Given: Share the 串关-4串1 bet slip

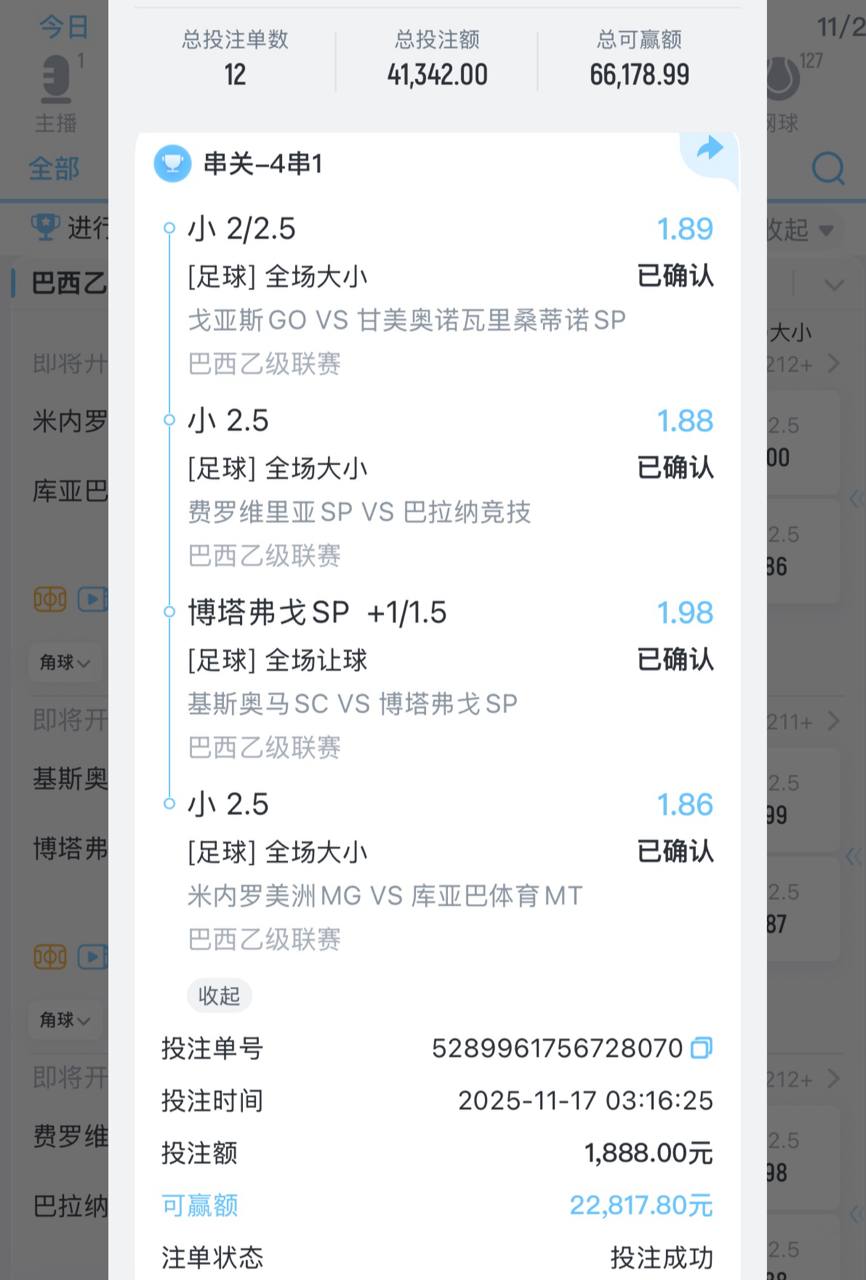Looking at the screenshot, I should tap(709, 150).
